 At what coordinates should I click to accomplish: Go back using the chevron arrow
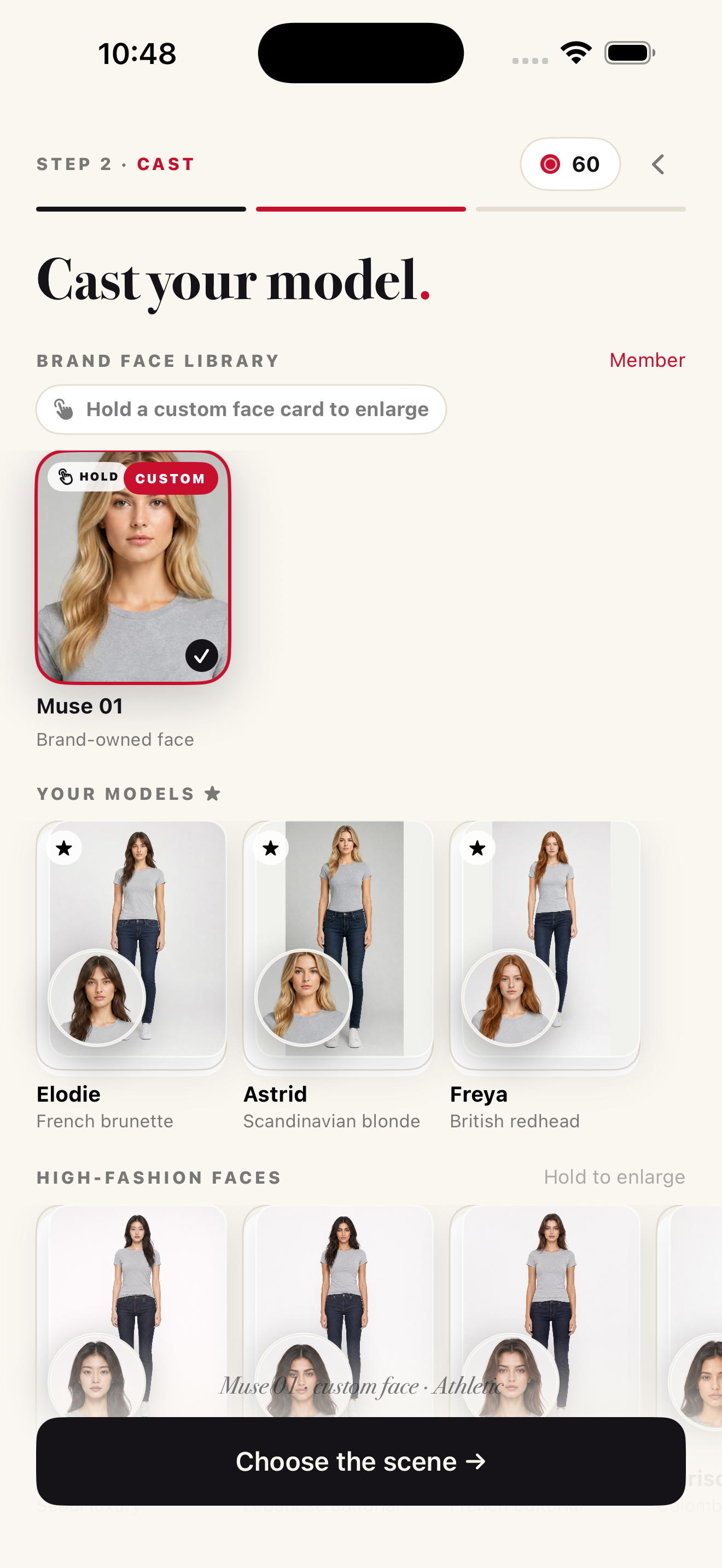tap(657, 165)
